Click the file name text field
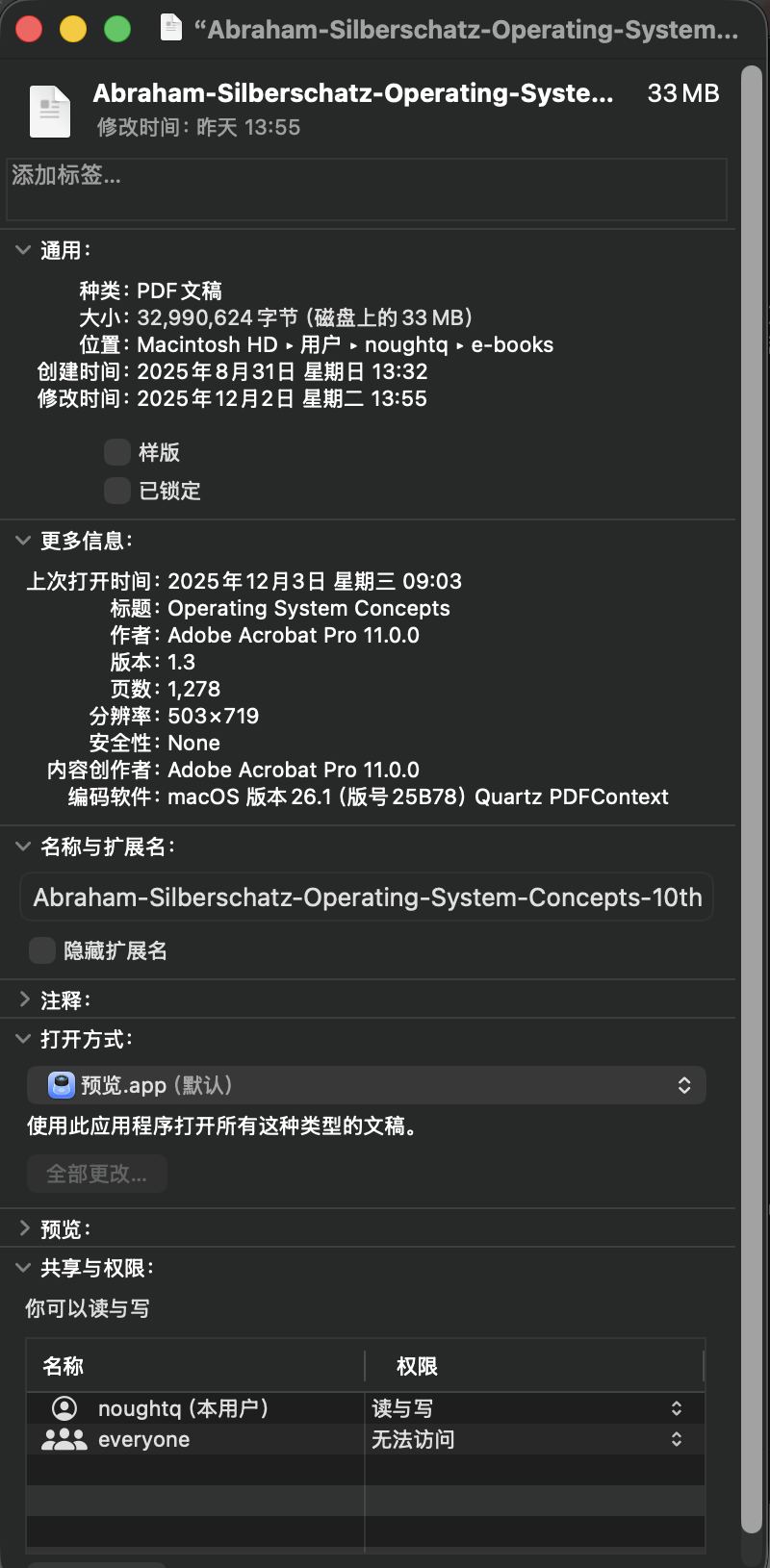 [x=366, y=898]
